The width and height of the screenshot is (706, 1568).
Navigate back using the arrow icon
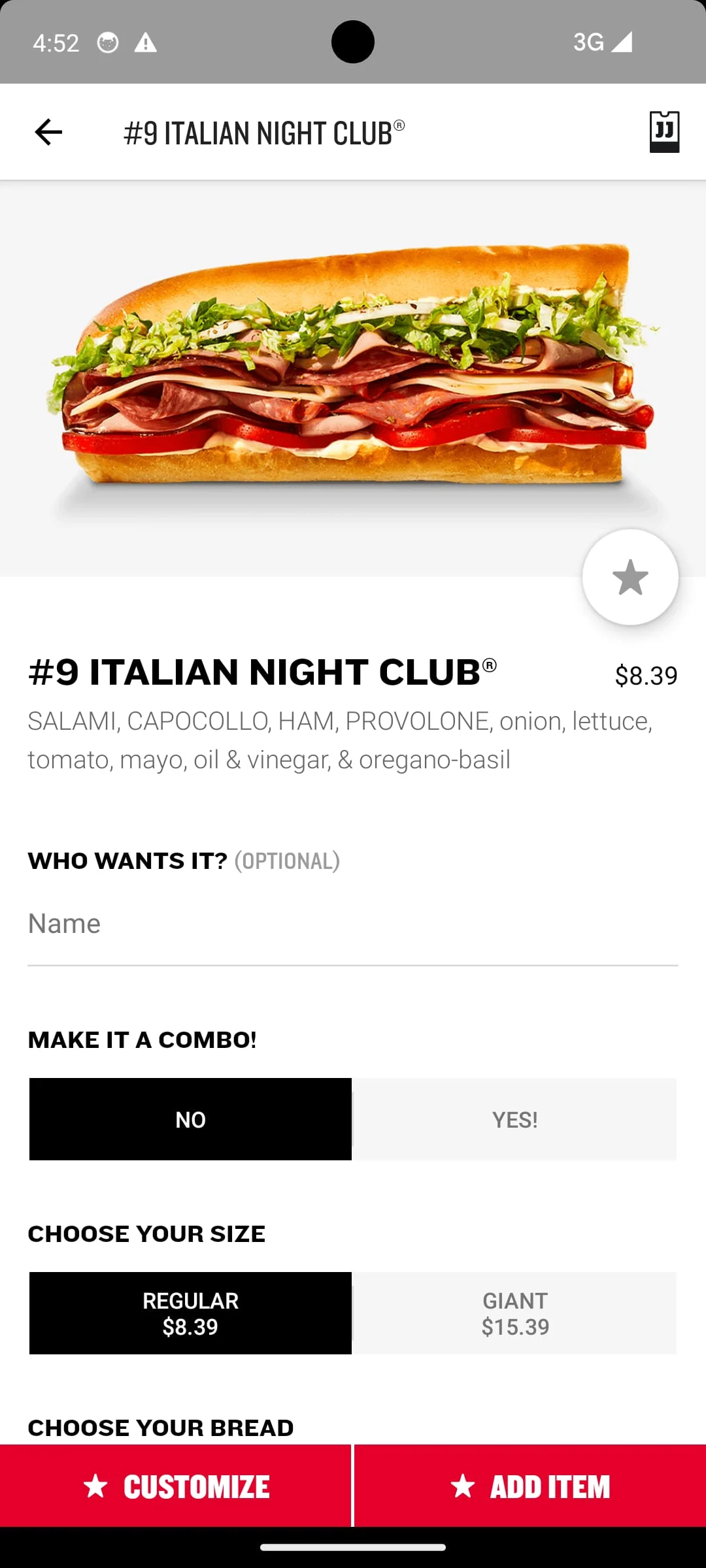tap(48, 132)
